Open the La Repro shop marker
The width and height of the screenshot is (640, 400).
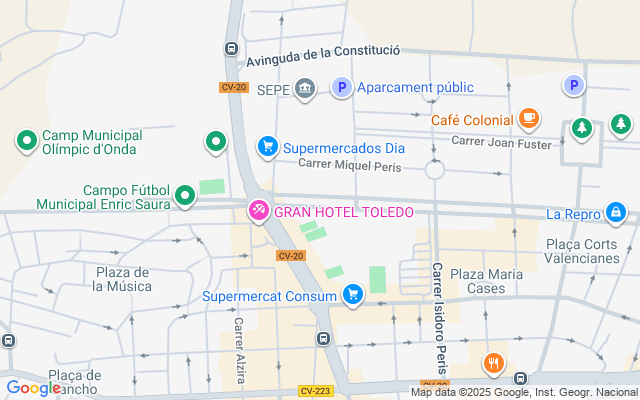click(616, 213)
